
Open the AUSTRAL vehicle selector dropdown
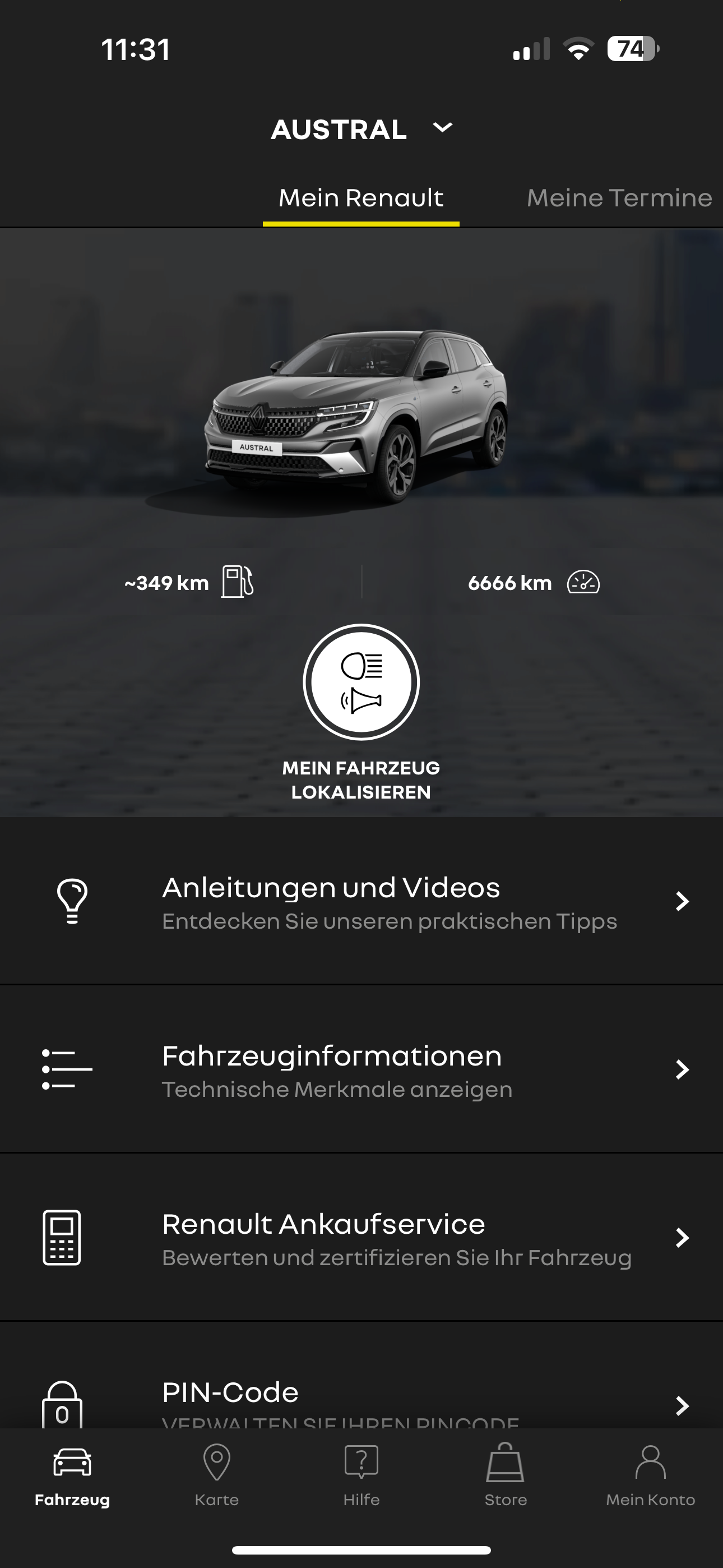coord(361,129)
